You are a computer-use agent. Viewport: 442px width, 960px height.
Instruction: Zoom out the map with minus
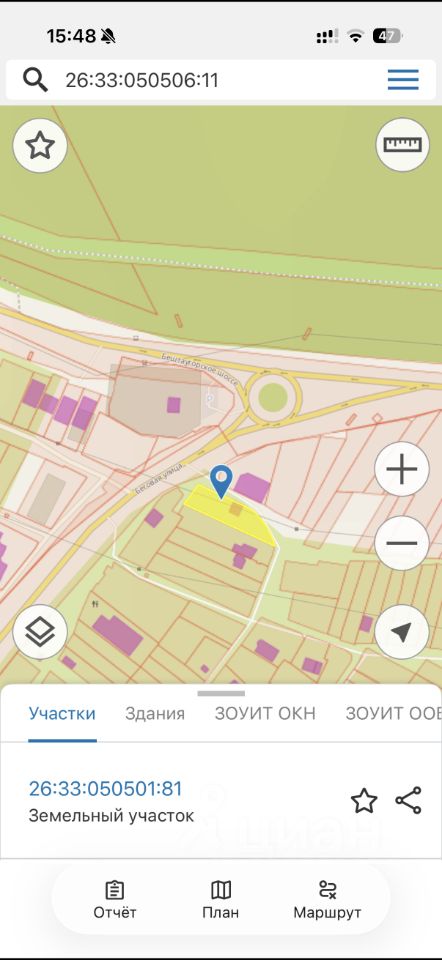402,543
